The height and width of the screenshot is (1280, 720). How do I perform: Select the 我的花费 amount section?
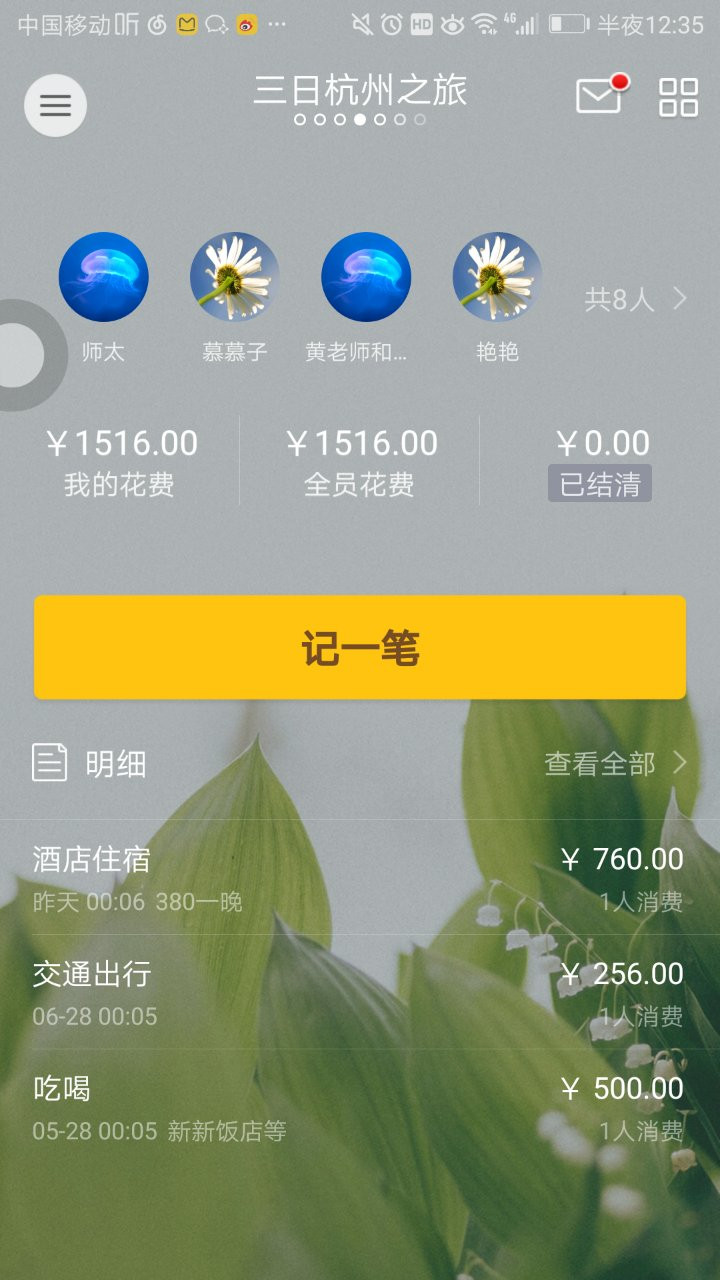point(122,460)
